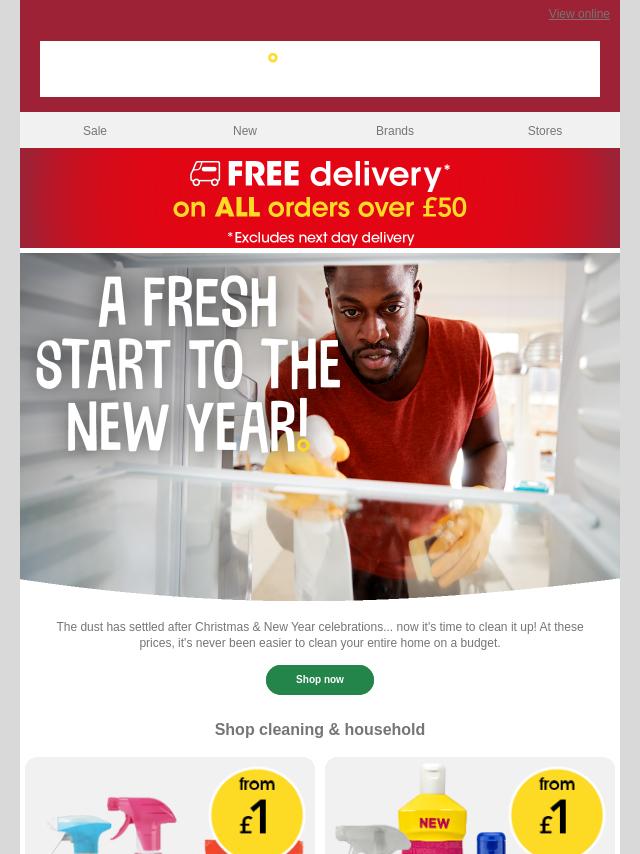The height and width of the screenshot is (854, 640).
Task: Open the FREE delivery banner
Action: click(x=320, y=198)
